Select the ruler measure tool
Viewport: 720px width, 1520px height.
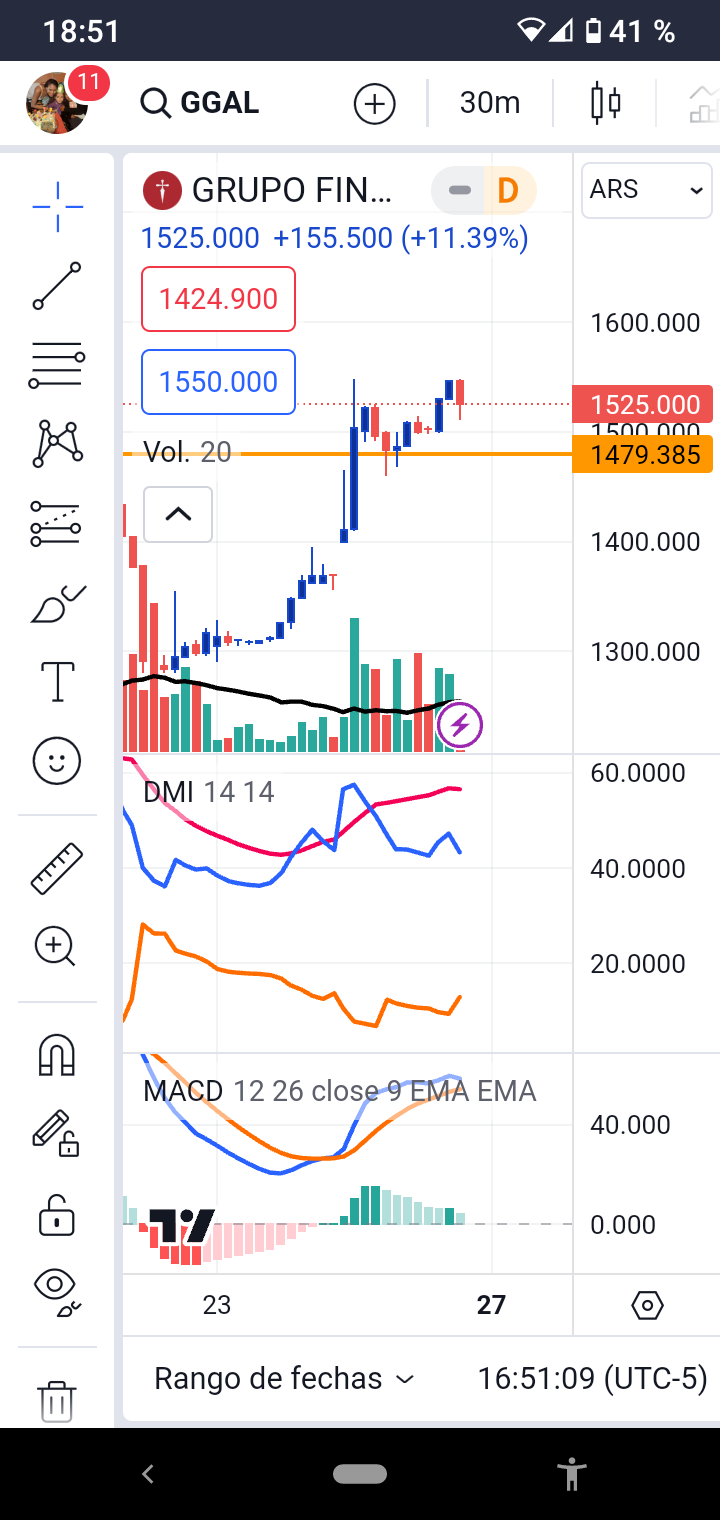(x=57, y=868)
